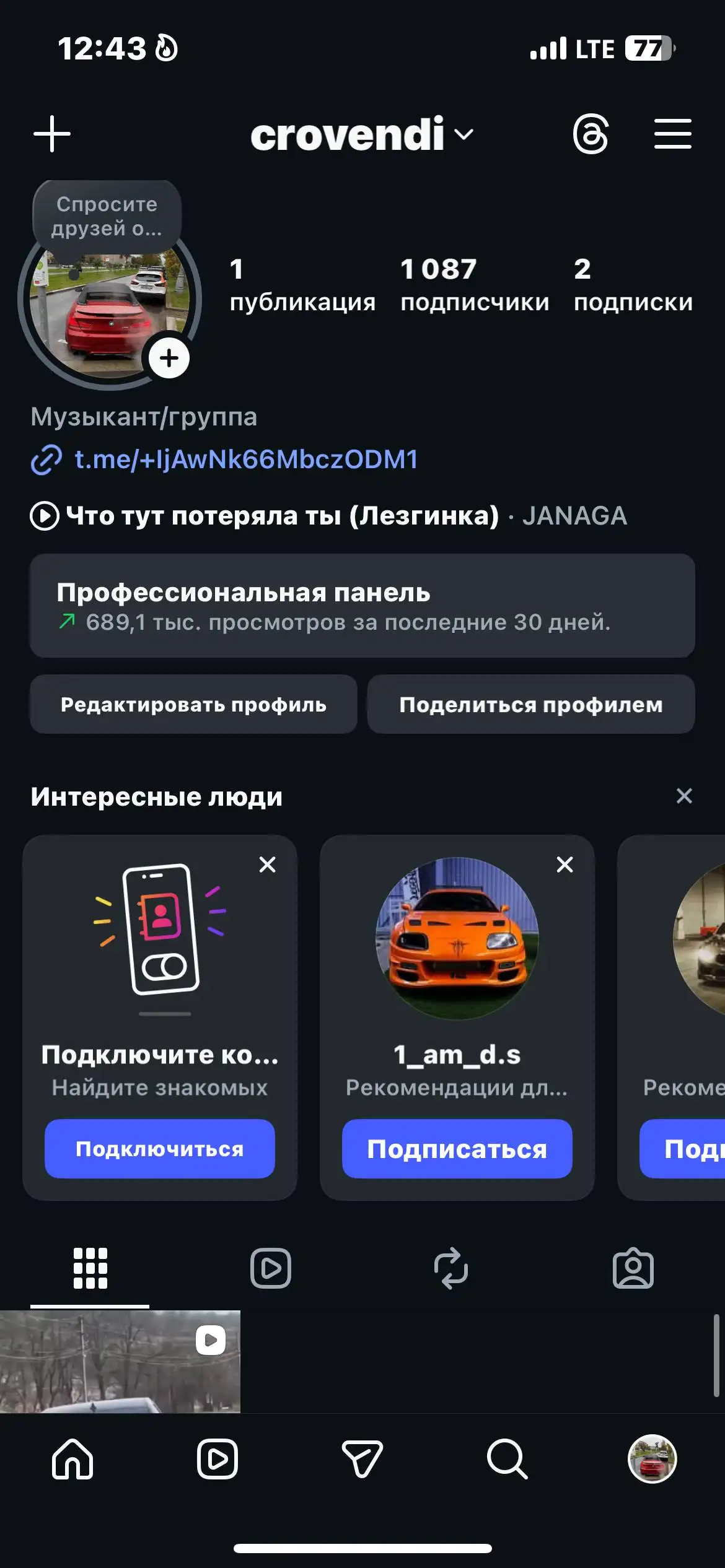
Task: Tap Редактировать профиль
Action: tap(193, 705)
